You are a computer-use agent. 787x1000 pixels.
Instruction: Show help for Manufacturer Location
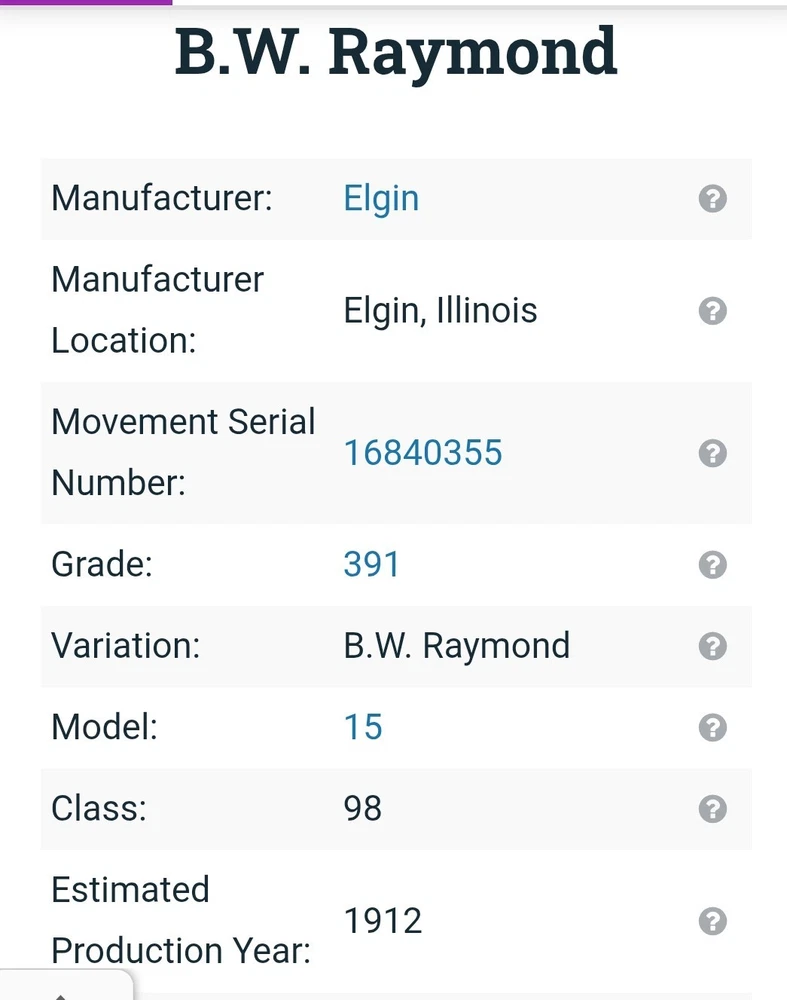click(712, 310)
